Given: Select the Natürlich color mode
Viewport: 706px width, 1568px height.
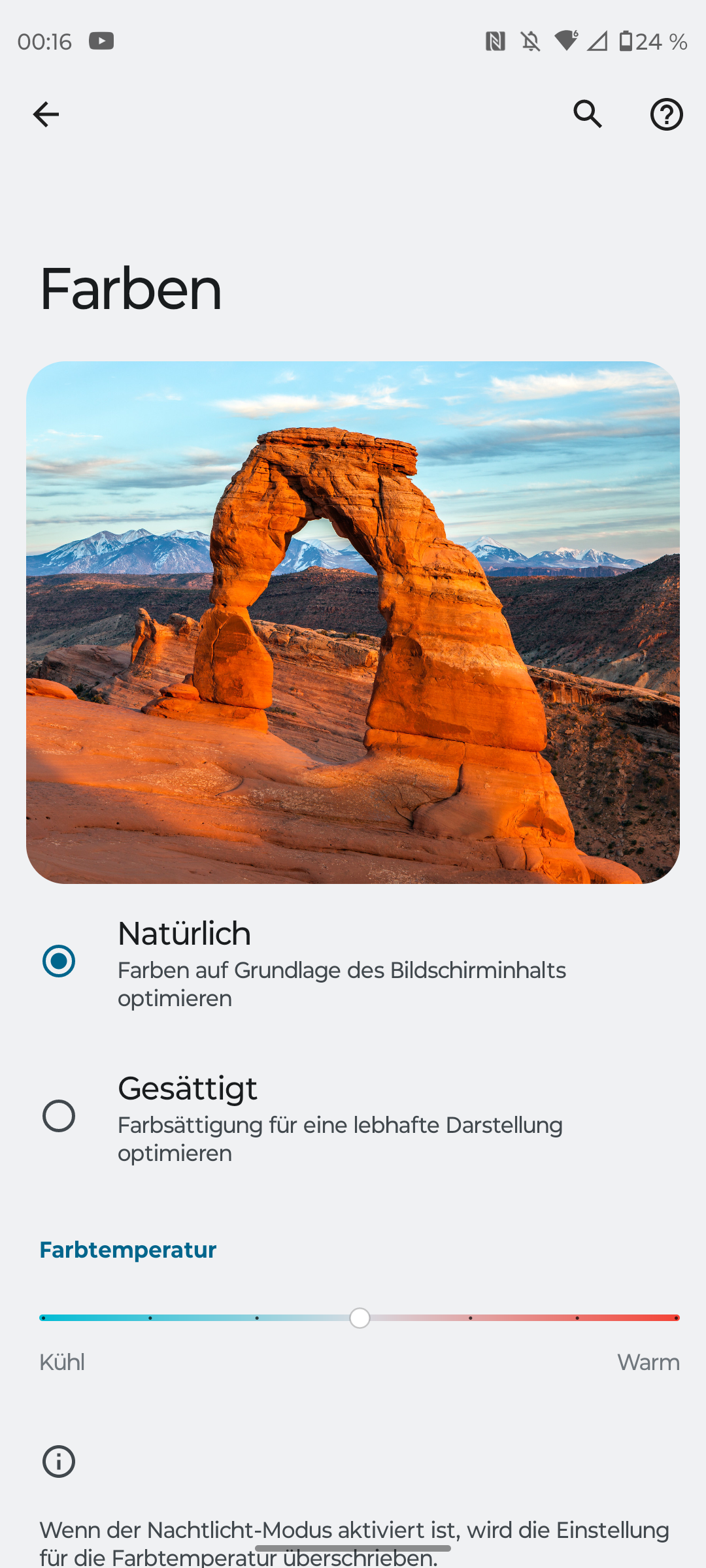Looking at the screenshot, I should tap(353, 961).
